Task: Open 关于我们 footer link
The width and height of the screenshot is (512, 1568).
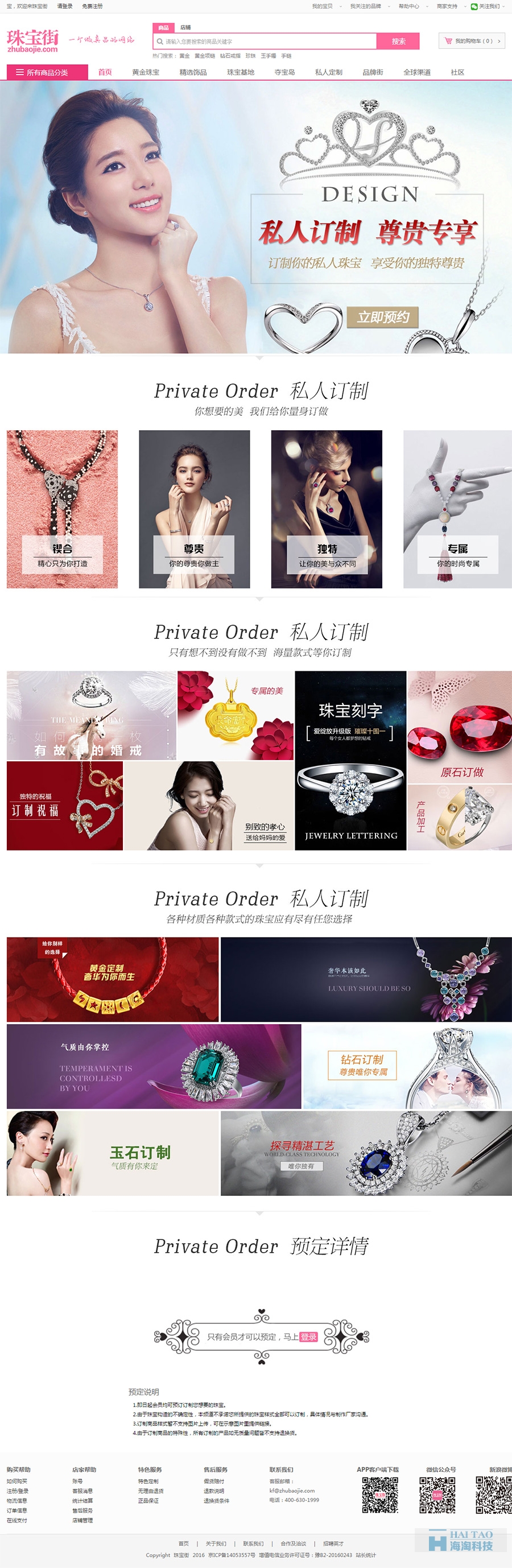Action: [x=216, y=1543]
